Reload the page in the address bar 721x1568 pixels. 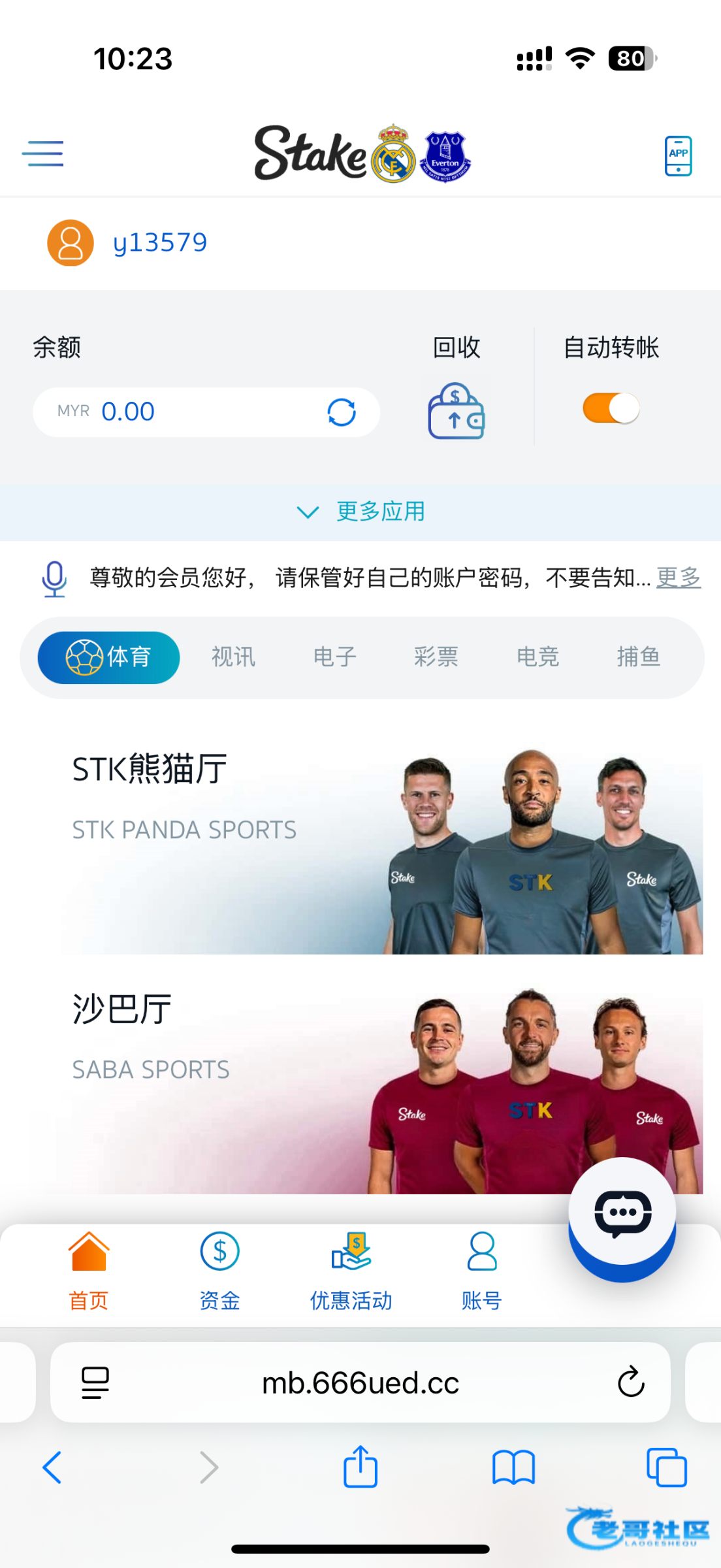(631, 1382)
